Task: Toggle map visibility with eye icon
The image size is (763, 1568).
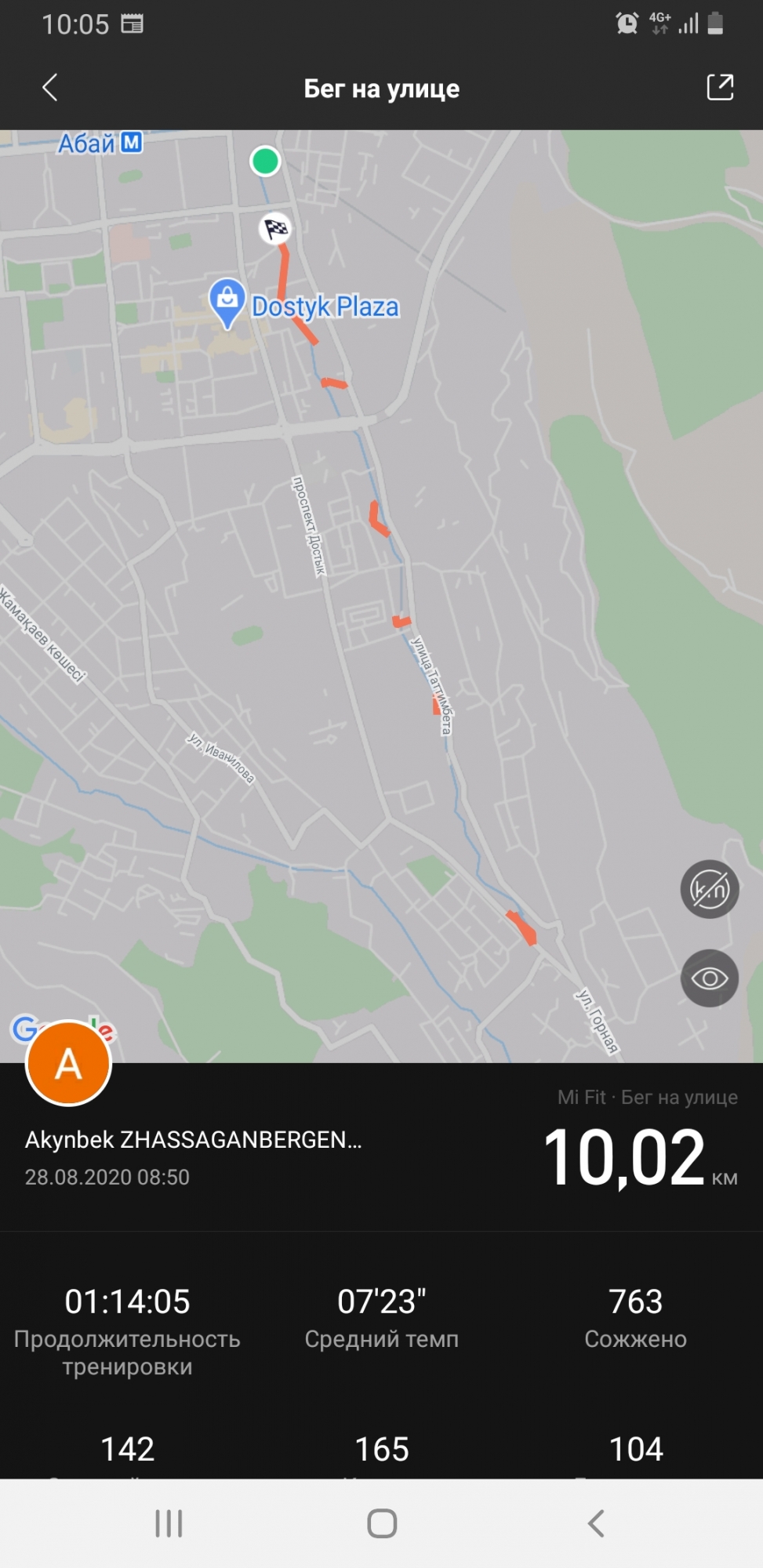Action: [x=709, y=978]
